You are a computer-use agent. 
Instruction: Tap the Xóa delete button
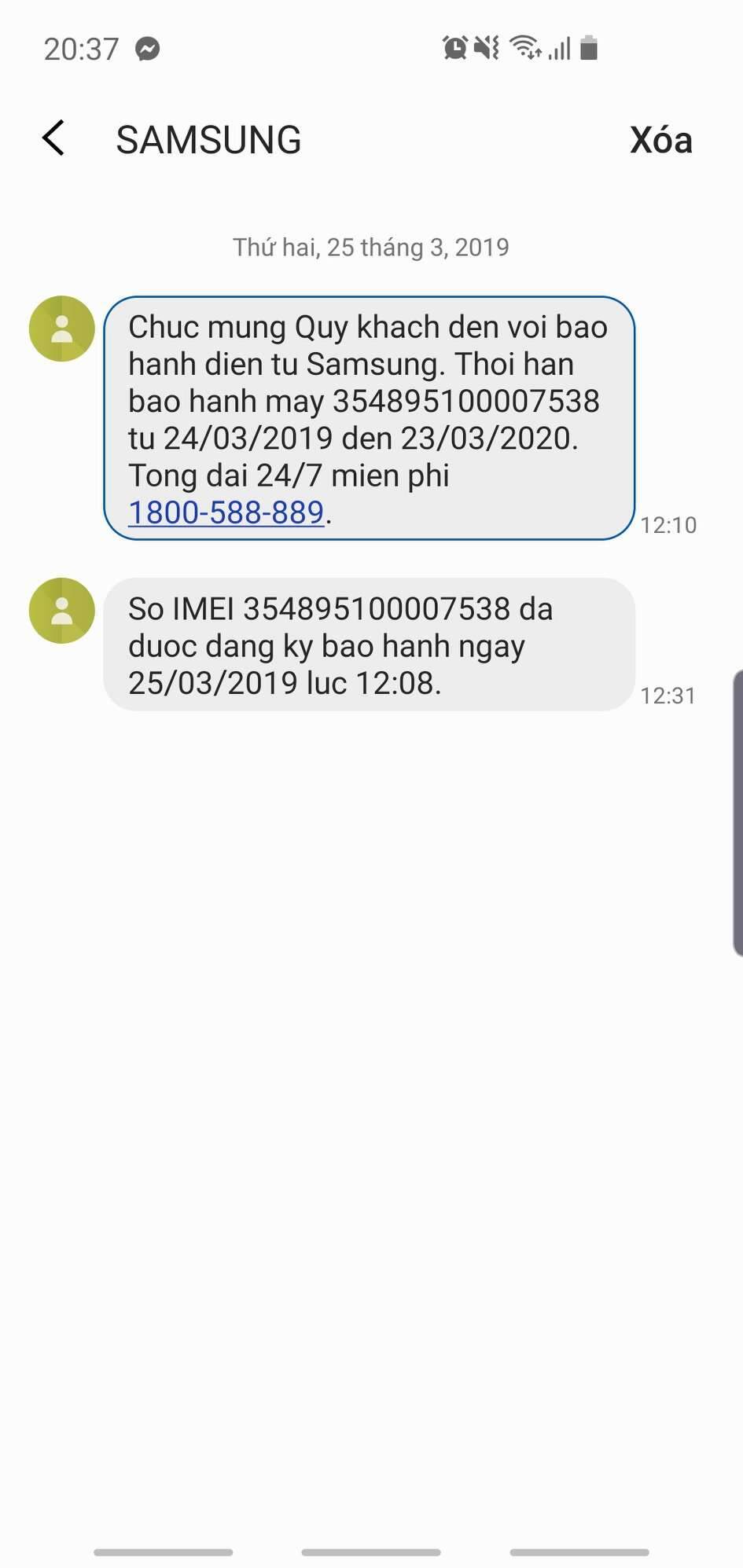pyautogui.click(x=660, y=141)
